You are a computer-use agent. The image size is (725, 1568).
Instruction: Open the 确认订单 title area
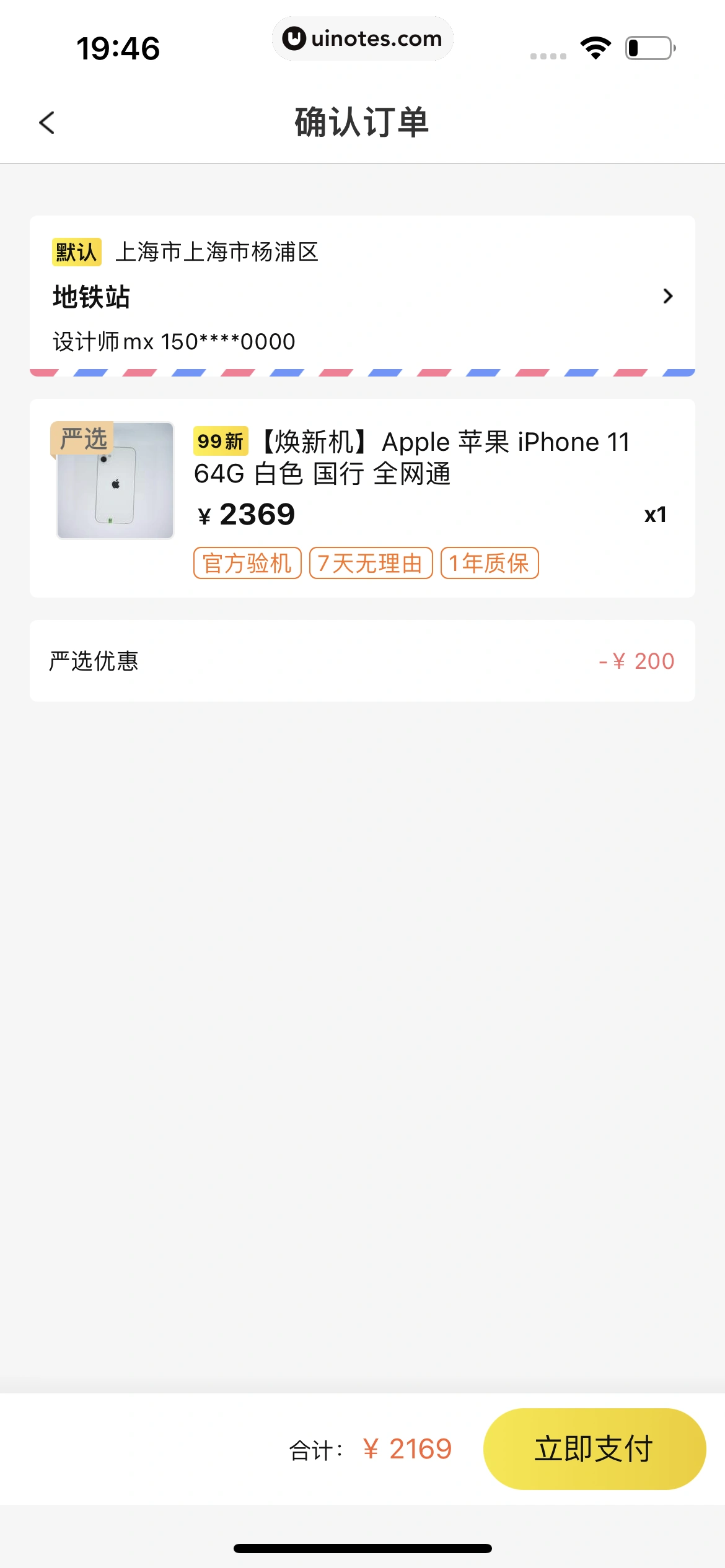click(x=362, y=123)
